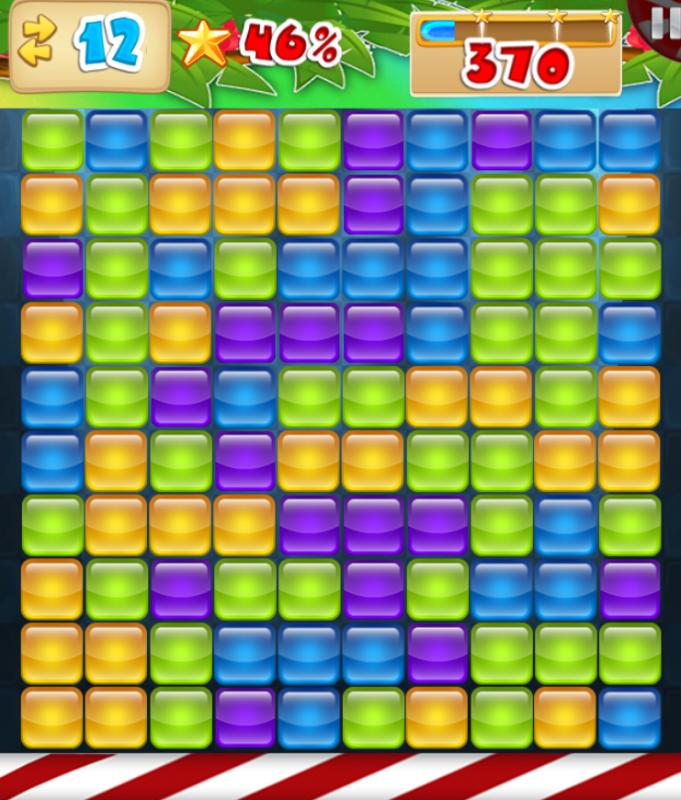Select the orange block in the grid's bottom-left corner

pyautogui.click(x=52, y=717)
